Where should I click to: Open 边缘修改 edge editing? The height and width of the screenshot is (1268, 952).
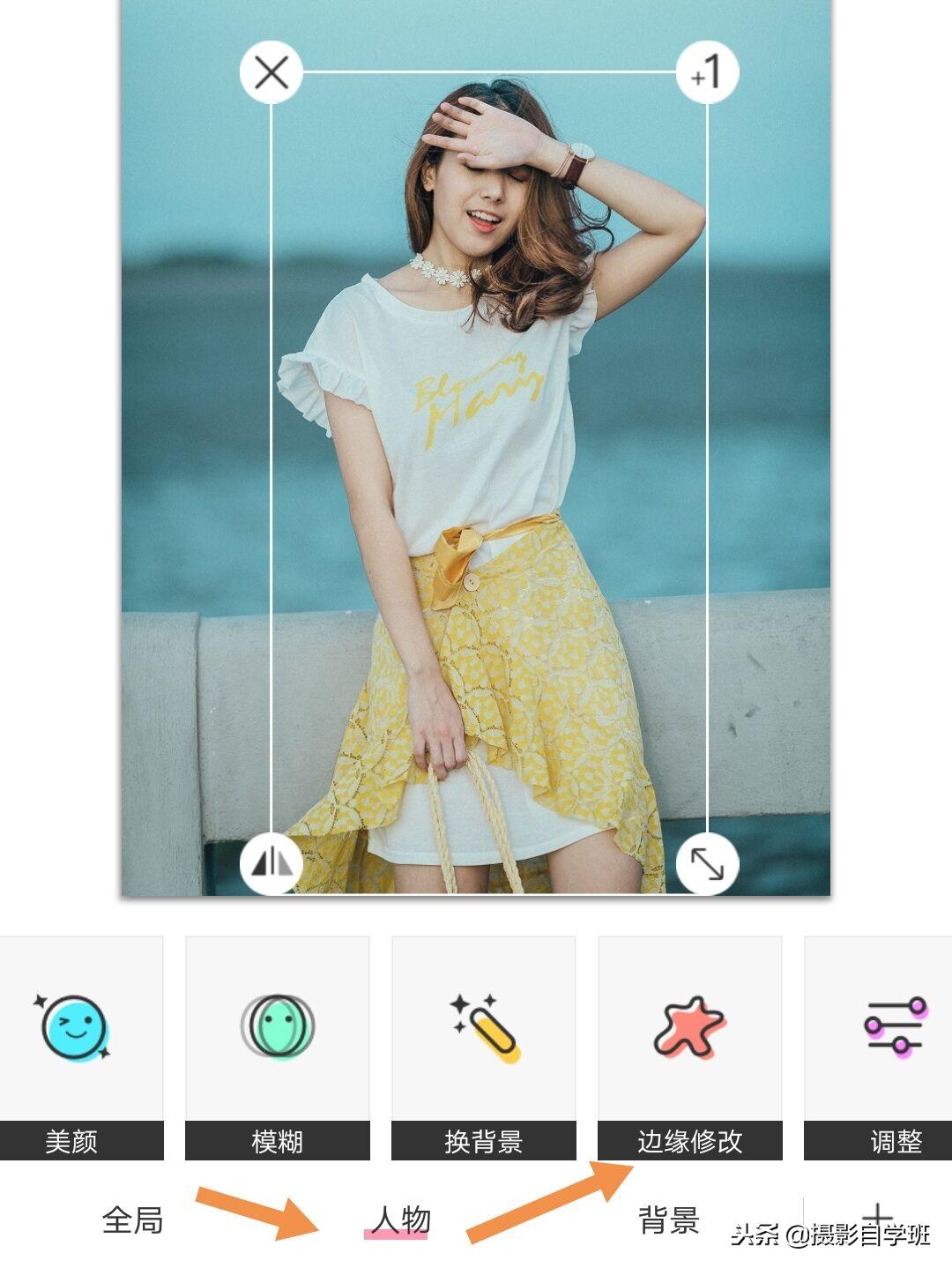pyautogui.click(x=689, y=1048)
